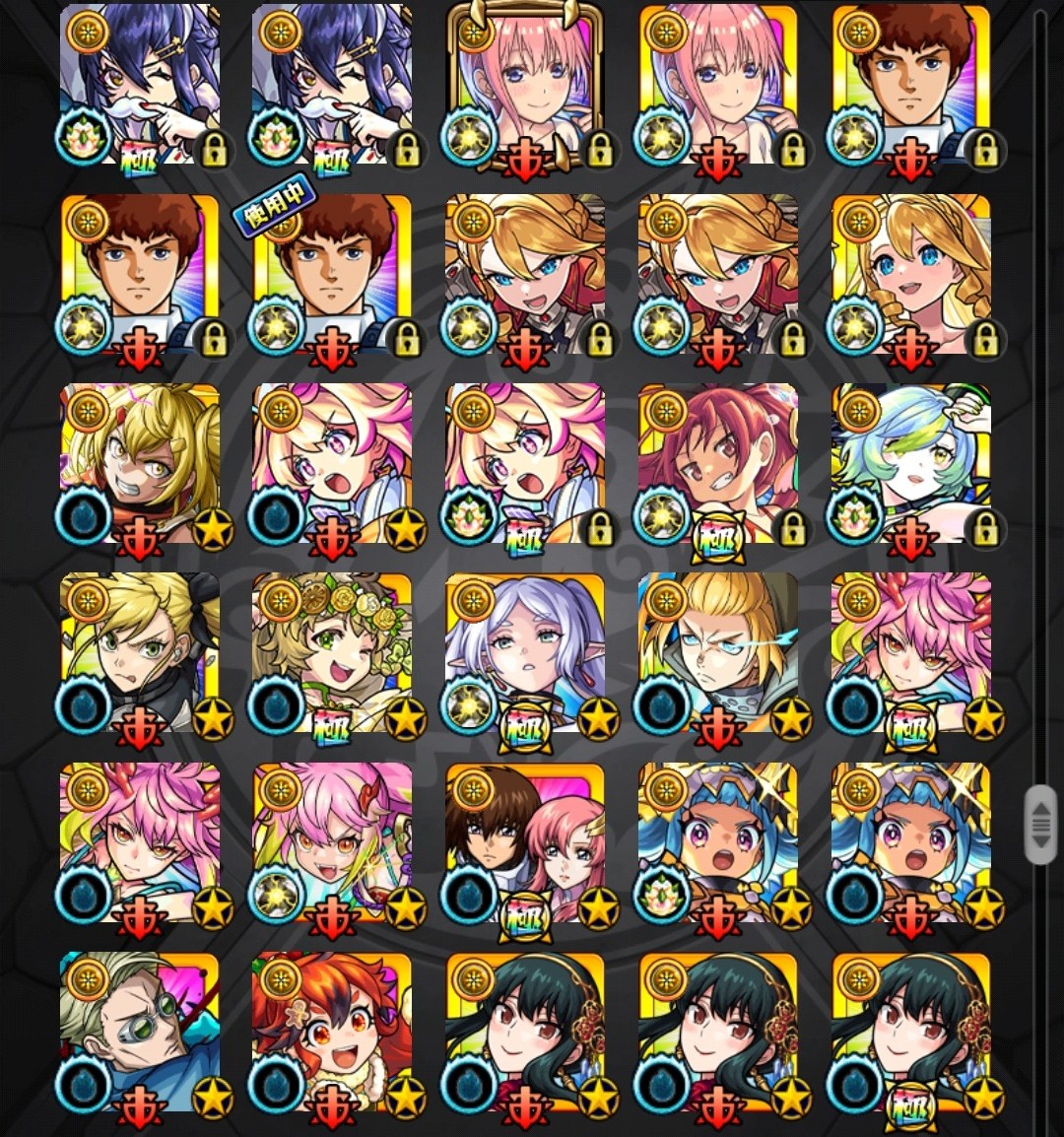
Task: Select the tile showing two characters together
Action: (x=525, y=843)
